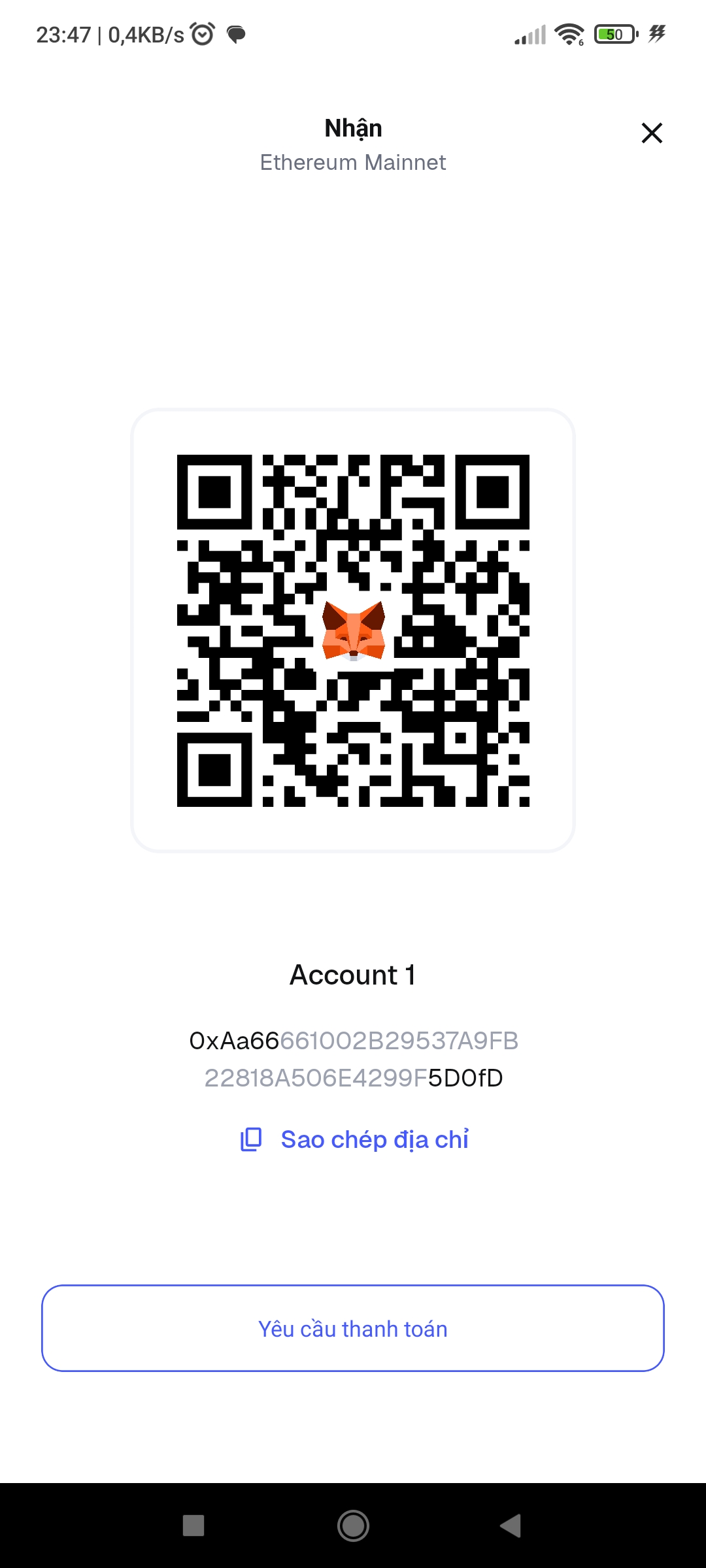Close the Nhận receive screen
The height and width of the screenshot is (1568, 706).
click(x=652, y=133)
